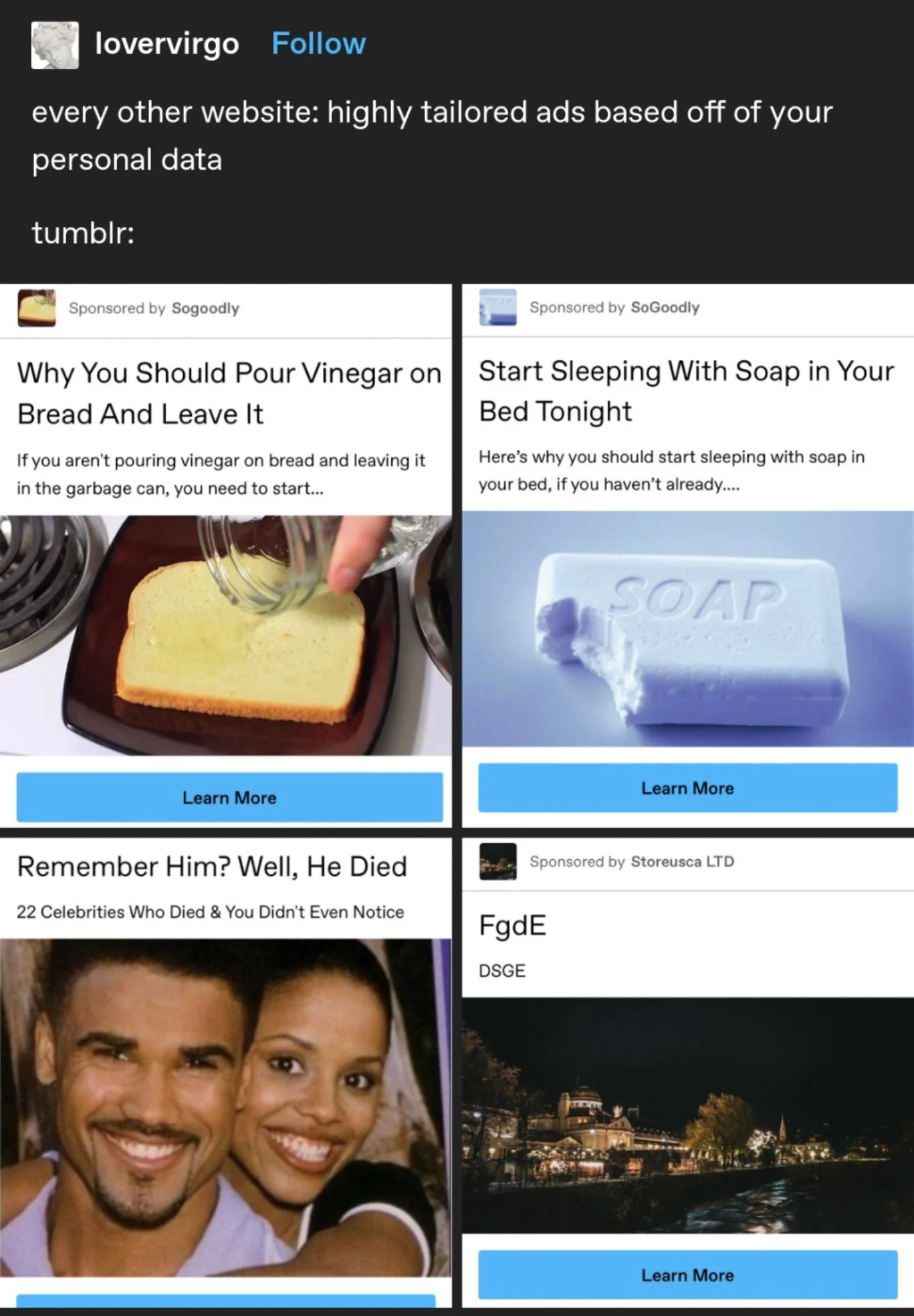914x1316 pixels.
Task: Expand the Remember Him celebrity image
Action: coord(226,1108)
